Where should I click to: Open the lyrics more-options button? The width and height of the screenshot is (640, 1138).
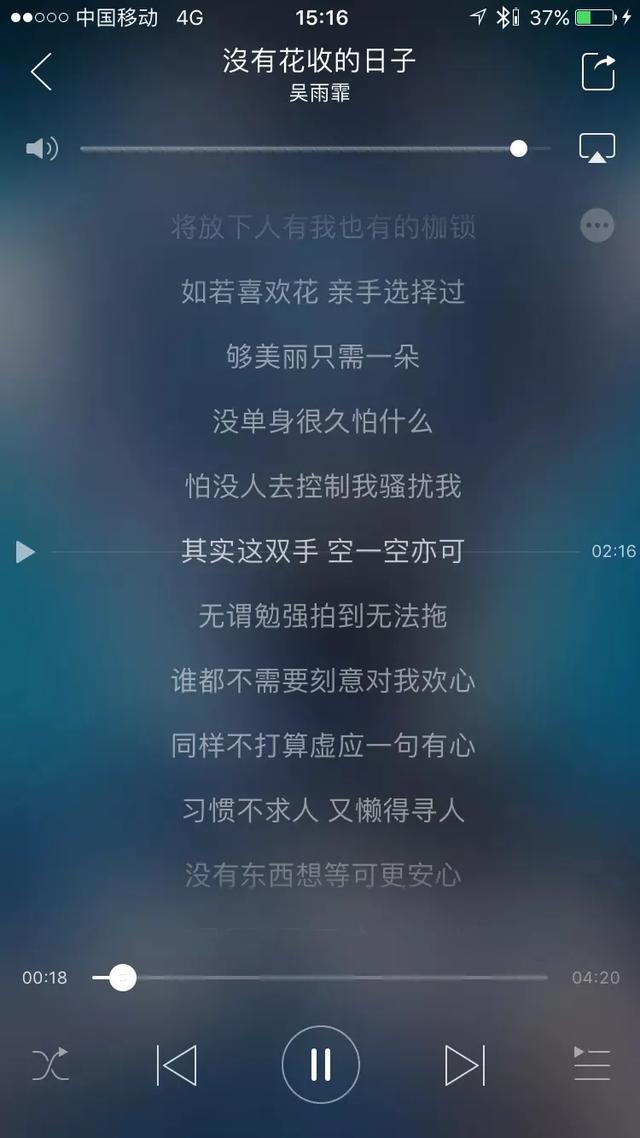pos(597,226)
